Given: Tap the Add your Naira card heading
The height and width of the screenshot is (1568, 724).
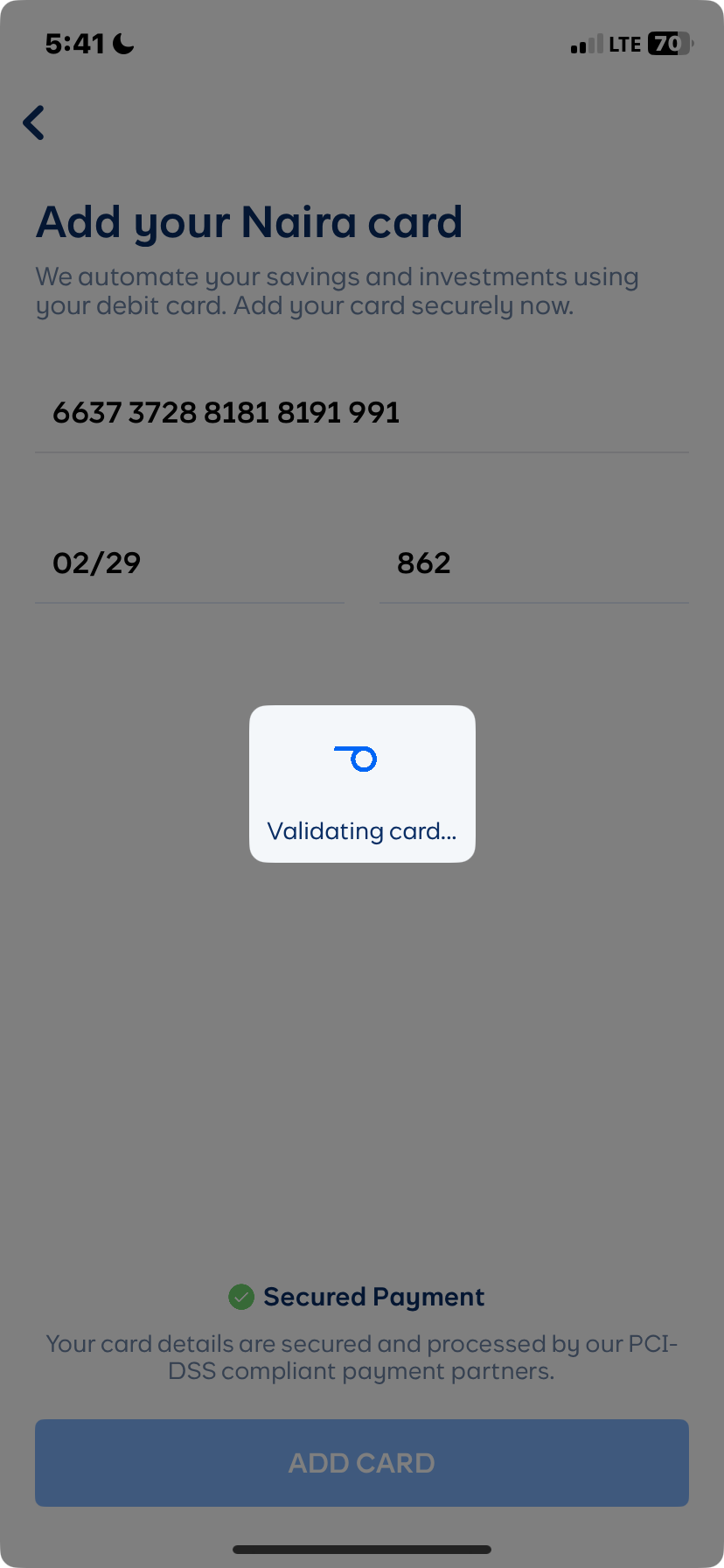Looking at the screenshot, I should tap(248, 221).
